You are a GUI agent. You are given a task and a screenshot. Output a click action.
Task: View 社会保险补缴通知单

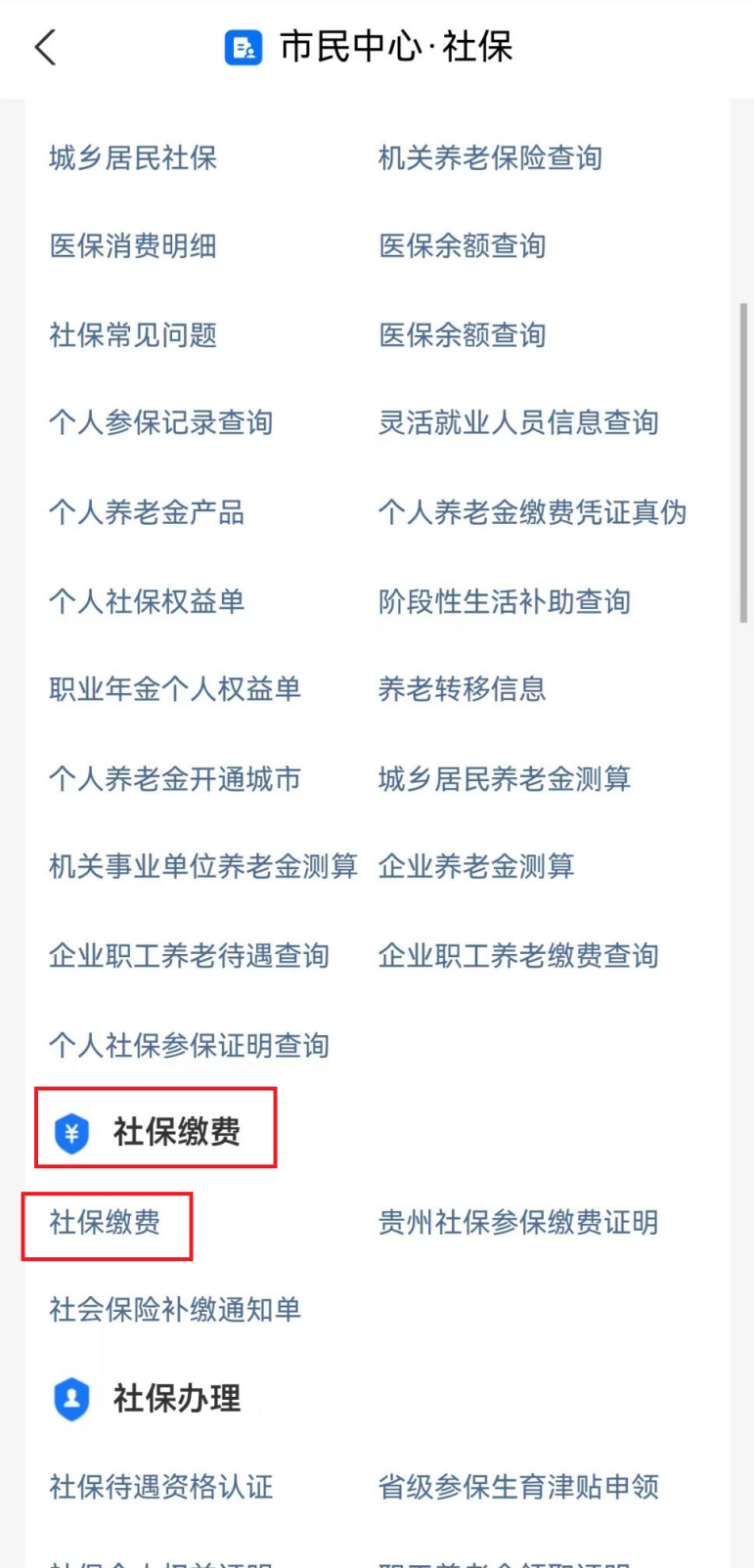pyautogui.click(x=175, y=1310)
